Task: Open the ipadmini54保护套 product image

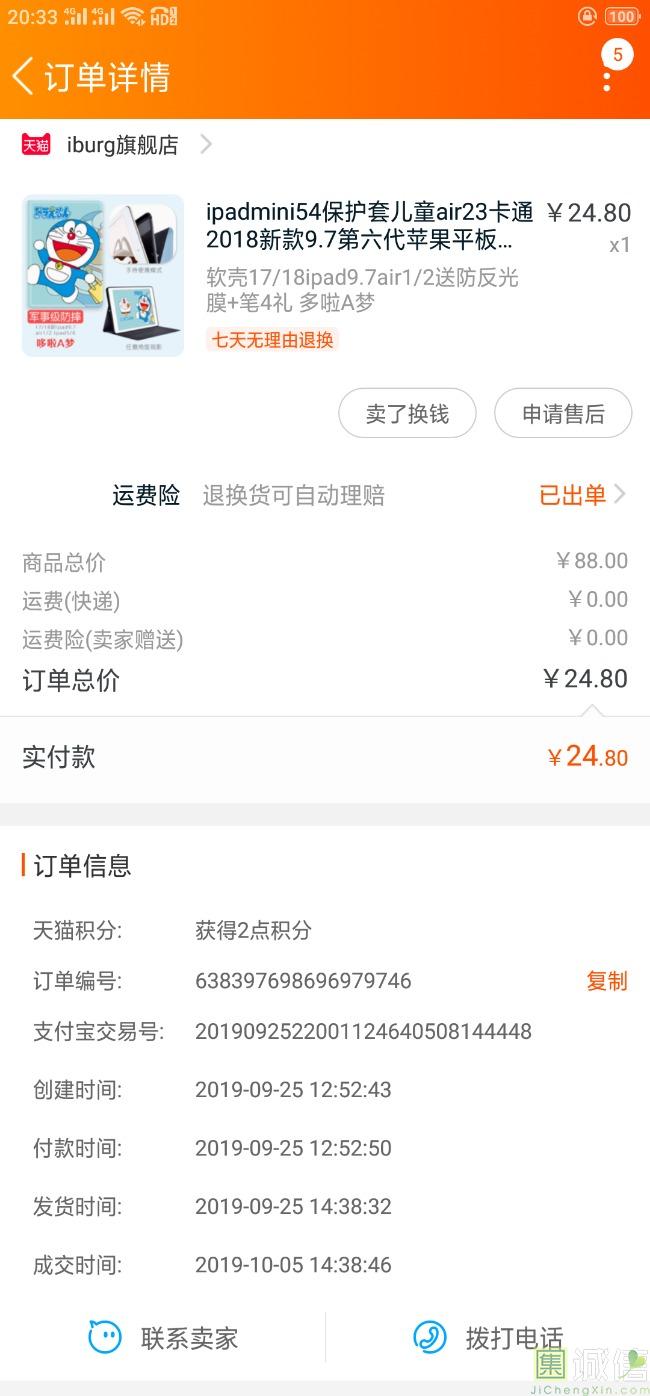Action: (x=103, y=275)
